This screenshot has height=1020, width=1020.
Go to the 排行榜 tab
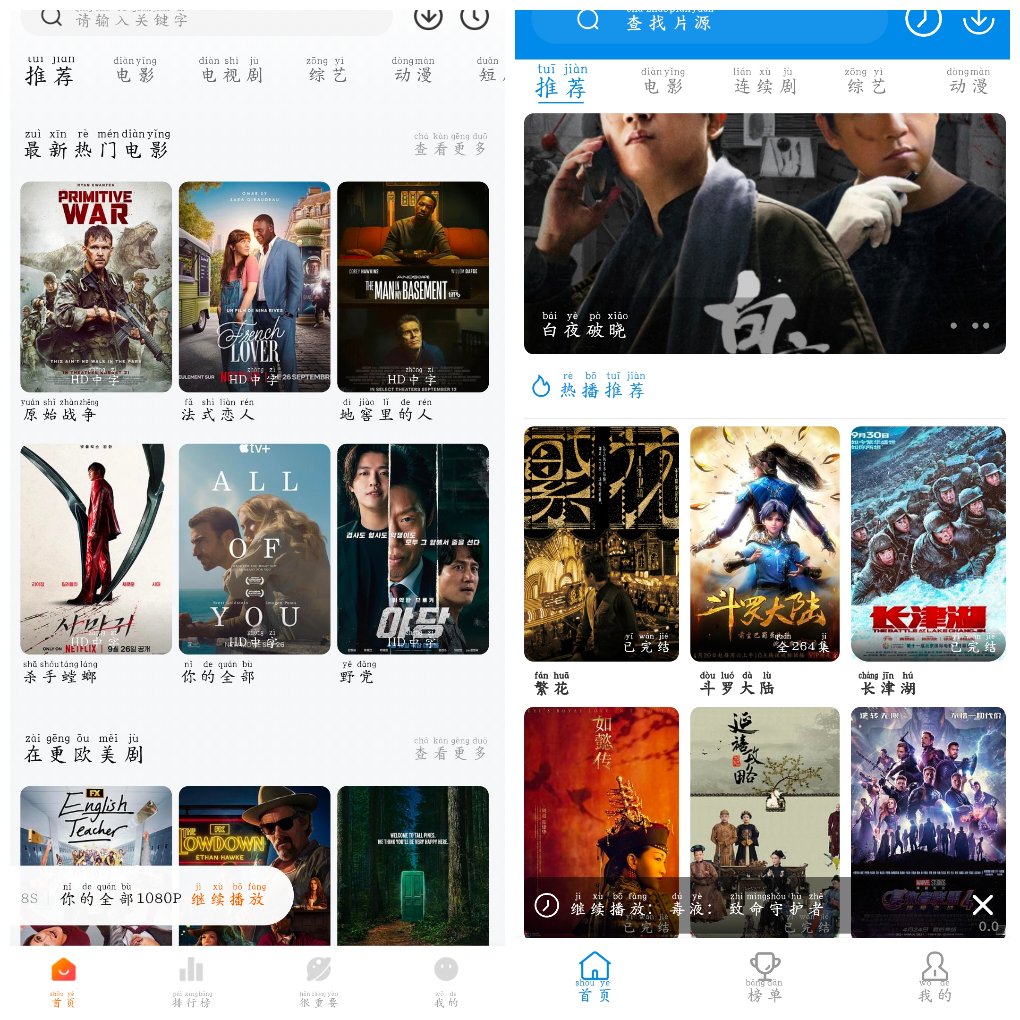click(191, 980)
